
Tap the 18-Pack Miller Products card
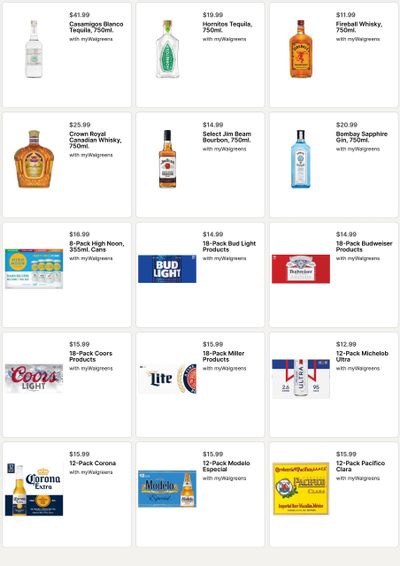[200, 384]
